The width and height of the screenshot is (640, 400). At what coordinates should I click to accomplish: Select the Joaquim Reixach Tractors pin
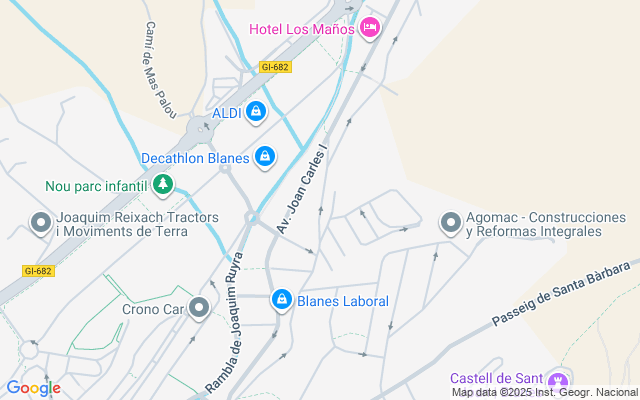[x=41, y=223]
